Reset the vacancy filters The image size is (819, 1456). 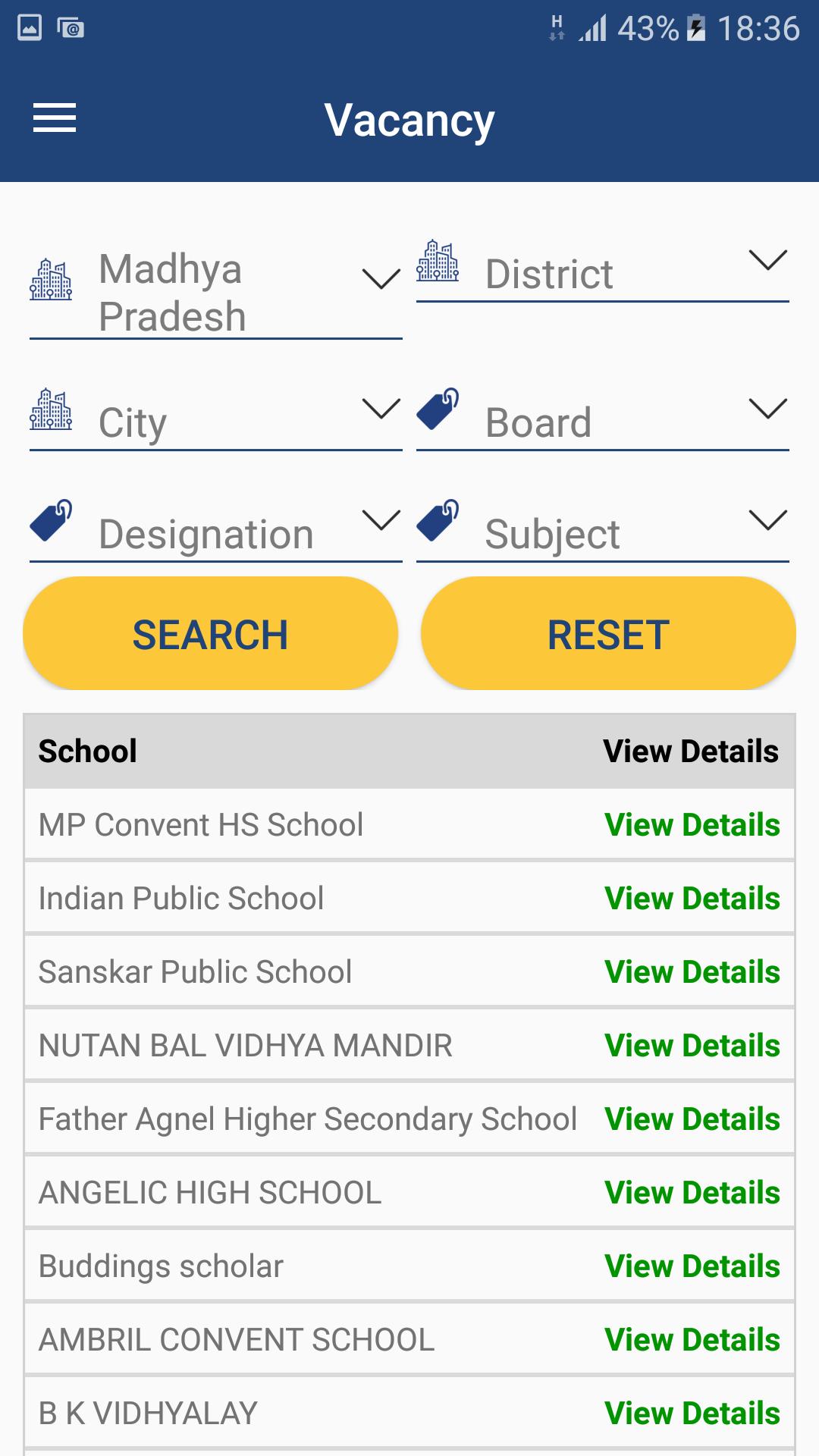[x=608, y=634]
